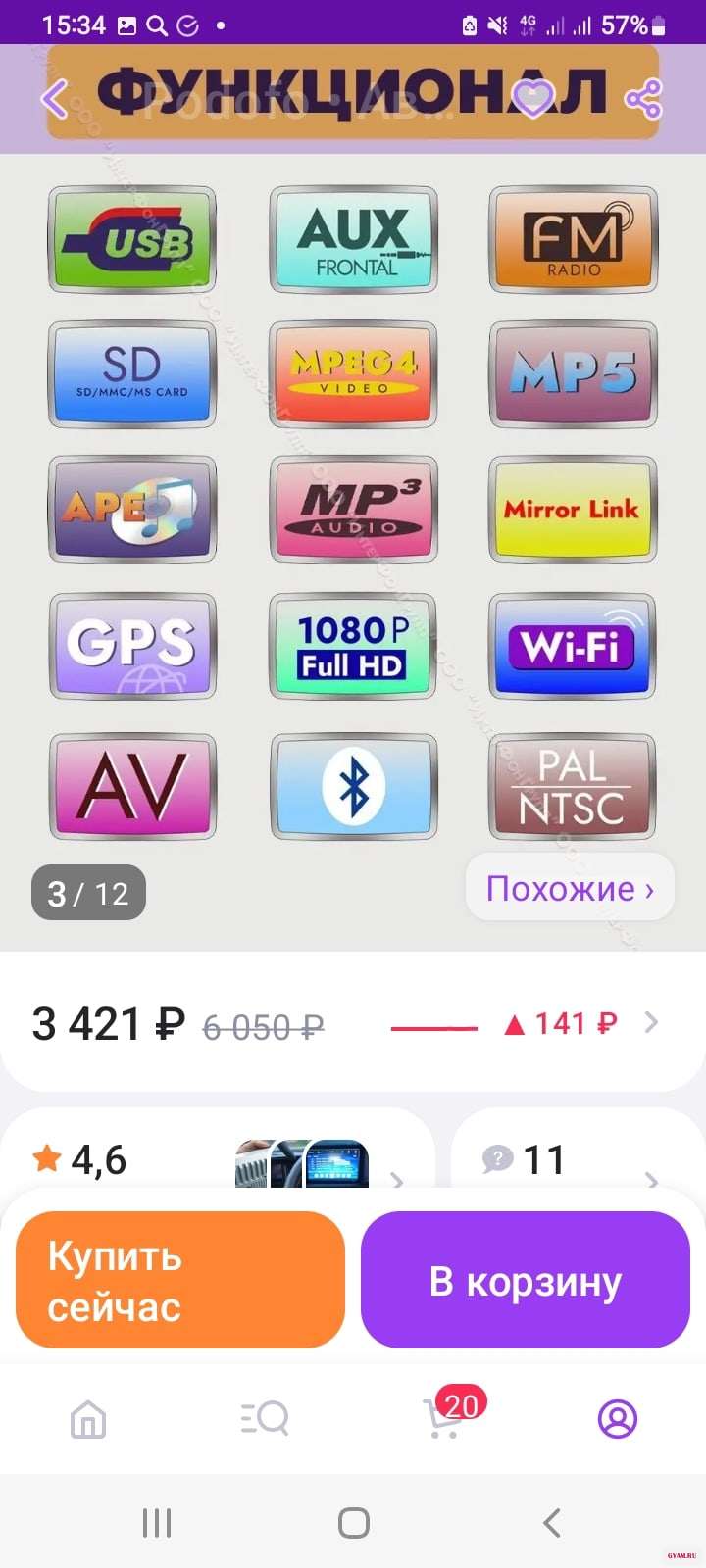Open the catalog search tab

pos(265,1419)
